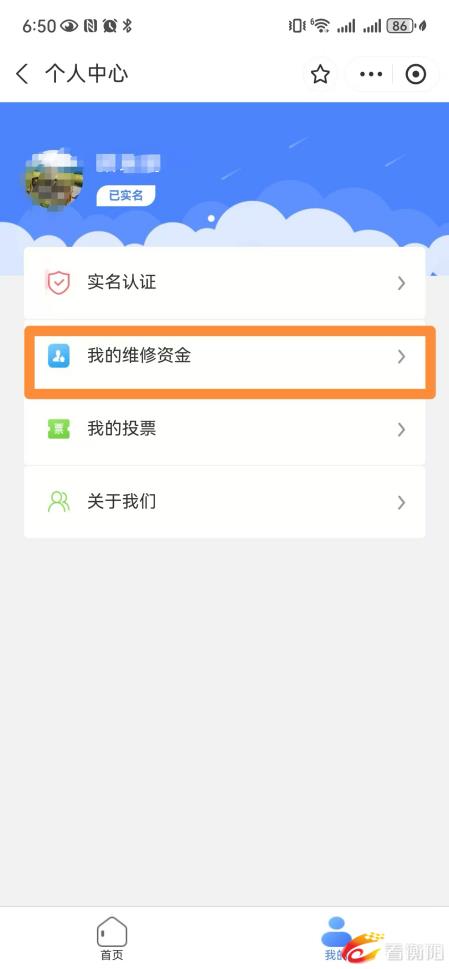Close the mini program via the circle icon
The height and width of the screenshot is (969, 449).
click(x=416, y=75)
